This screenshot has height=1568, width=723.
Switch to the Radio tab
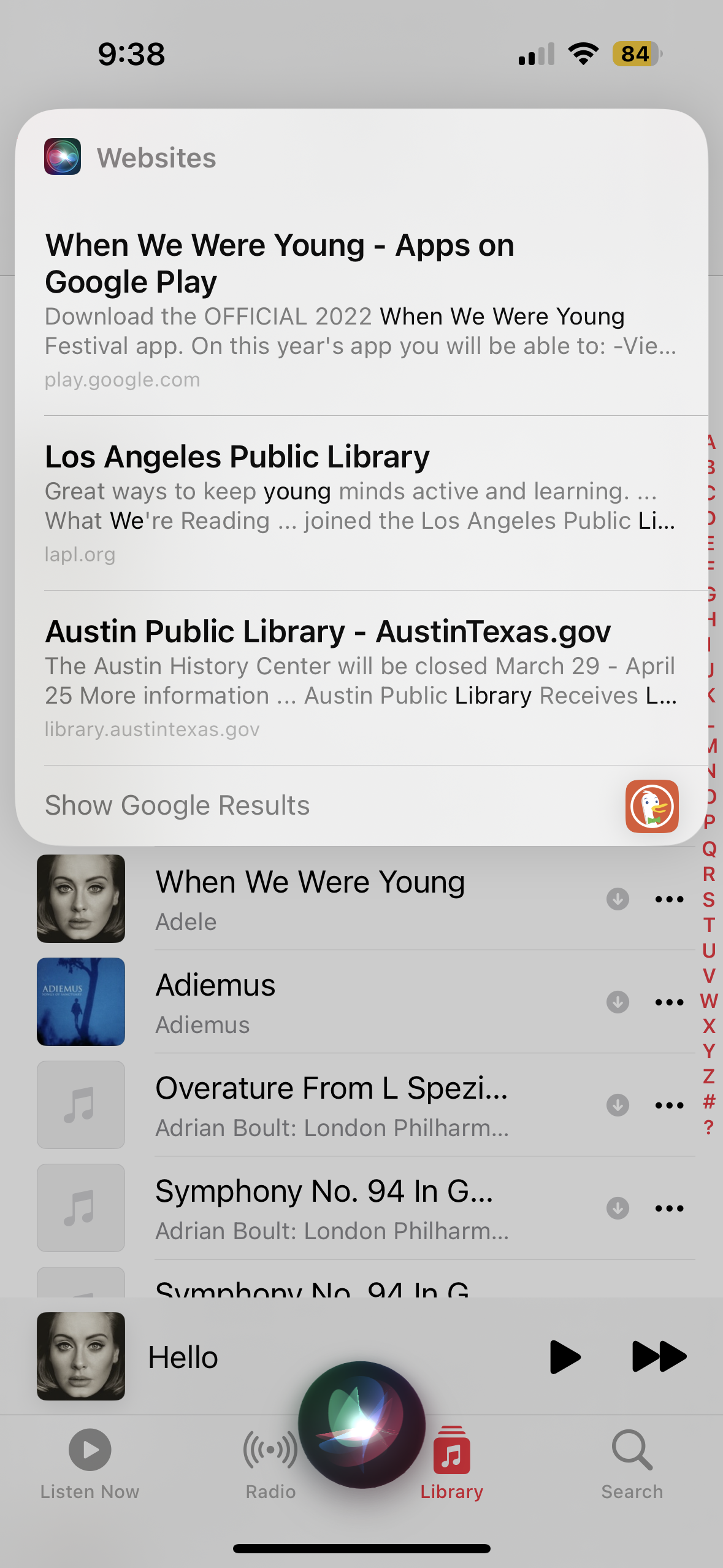click(x=270, y=1464)
